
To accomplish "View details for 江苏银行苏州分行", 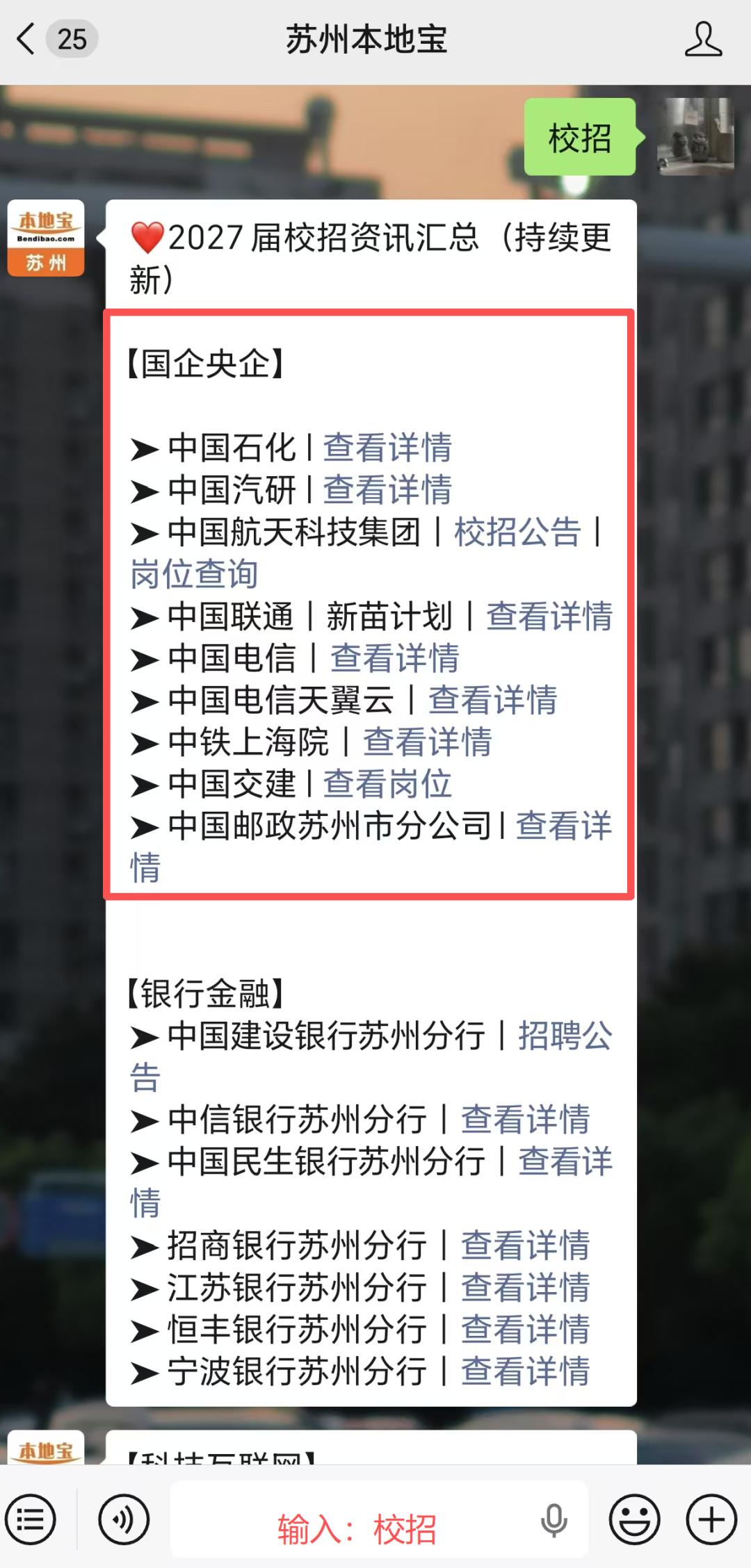I will point(525,1287).
